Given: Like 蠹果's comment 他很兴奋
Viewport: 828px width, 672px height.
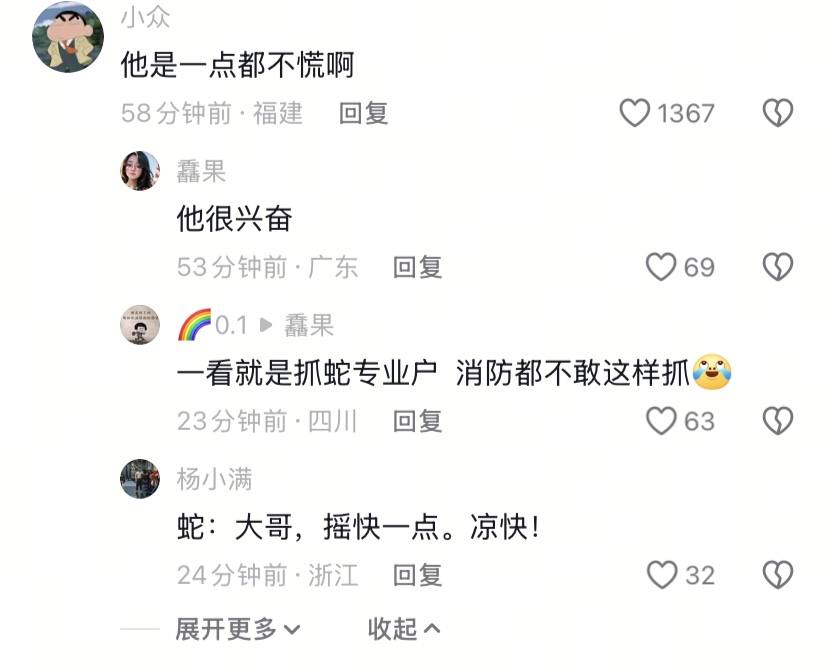Looking at the screenshot, I should 661,267.
